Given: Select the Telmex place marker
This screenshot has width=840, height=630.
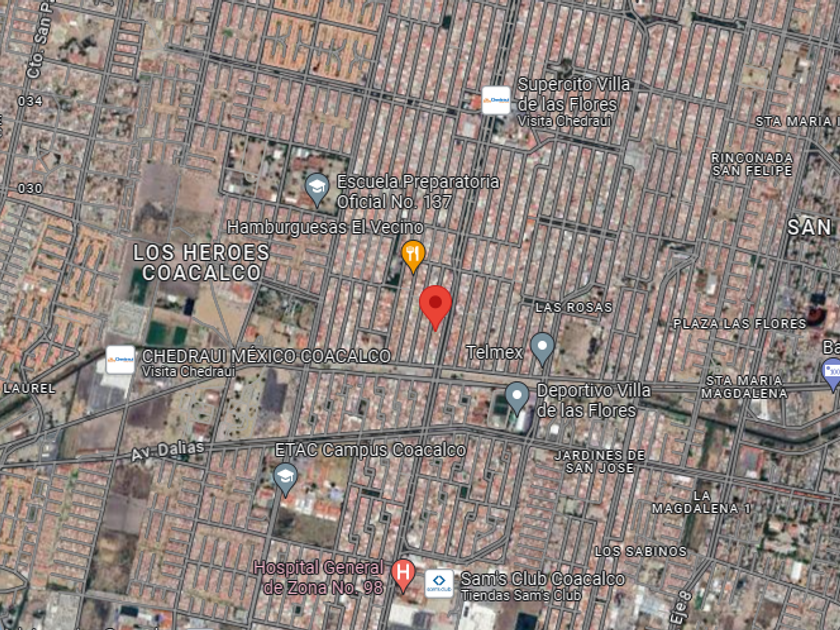Looking at the screenshot, I should tap(542, 349).
